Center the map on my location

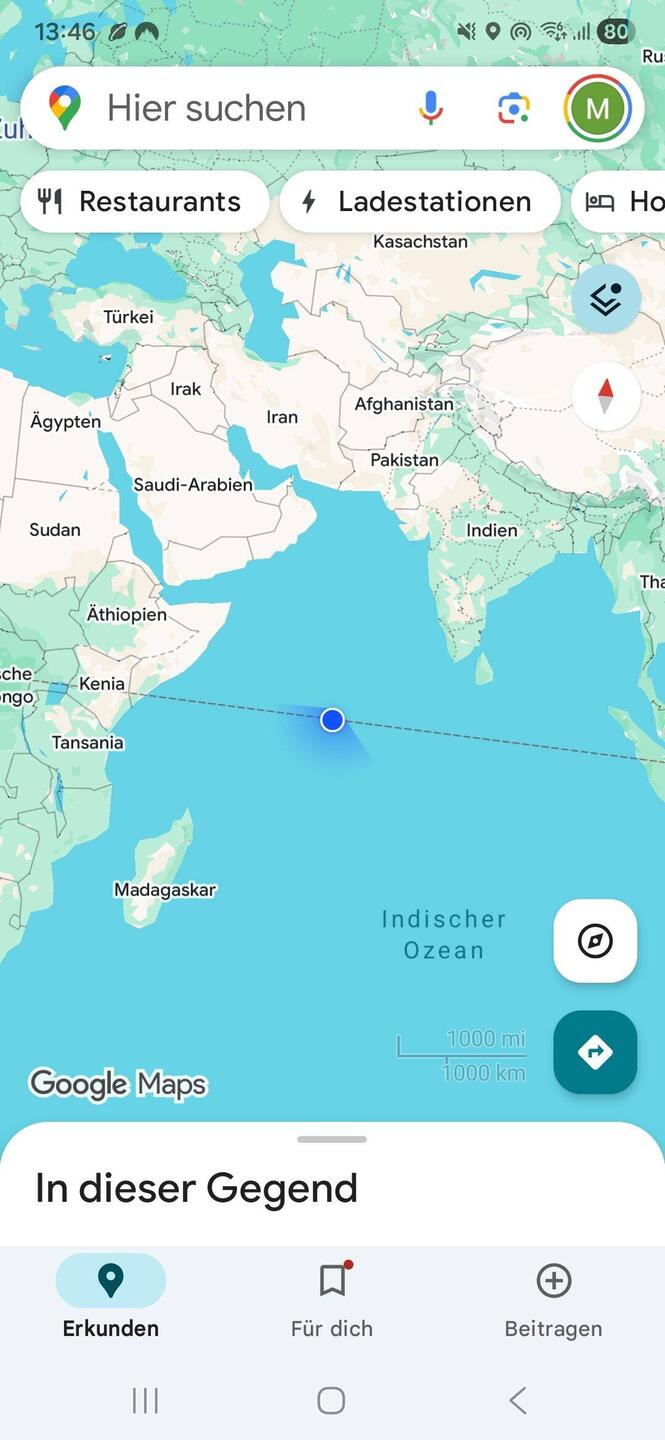pyautogui.click(x=595, y=941)
